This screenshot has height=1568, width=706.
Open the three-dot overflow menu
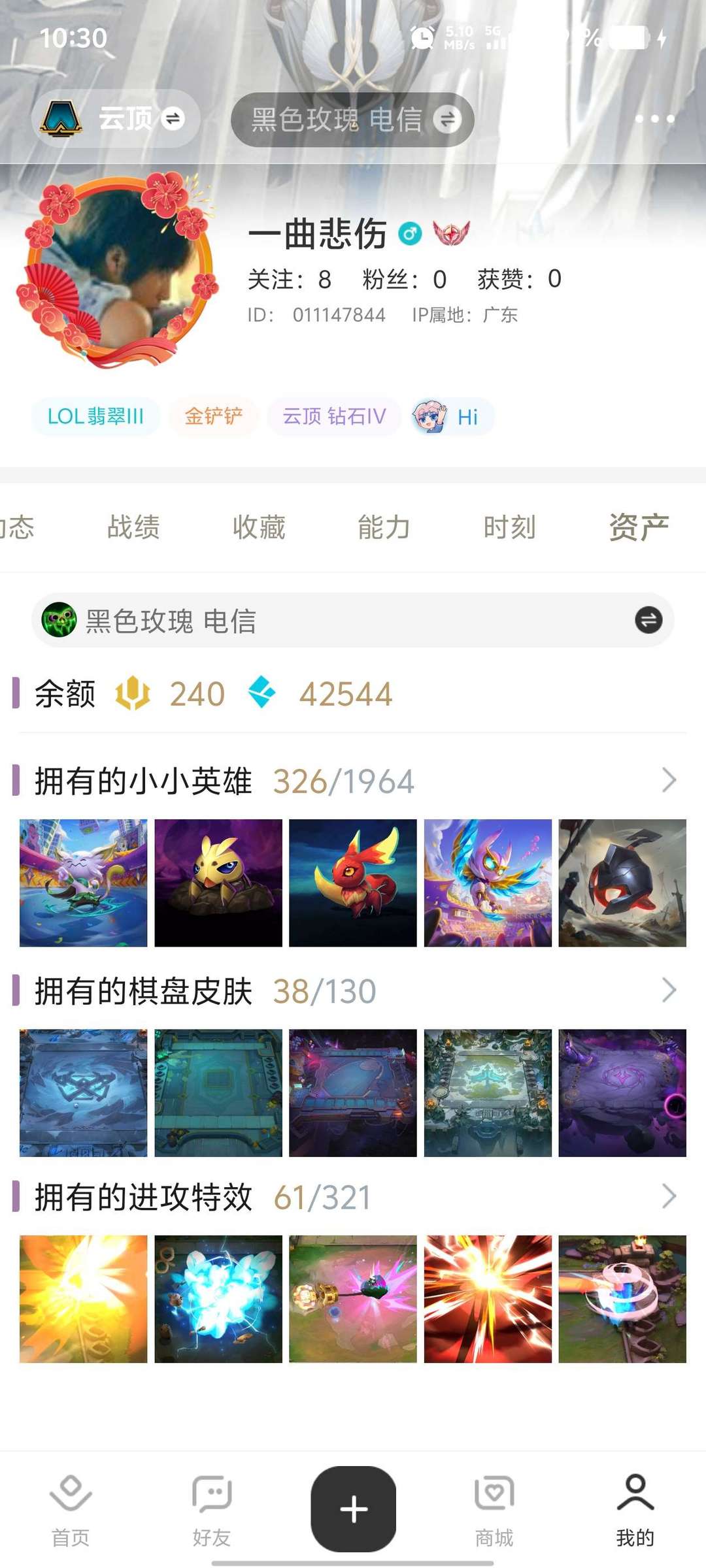pyautogui.click(x=654, y=119)
